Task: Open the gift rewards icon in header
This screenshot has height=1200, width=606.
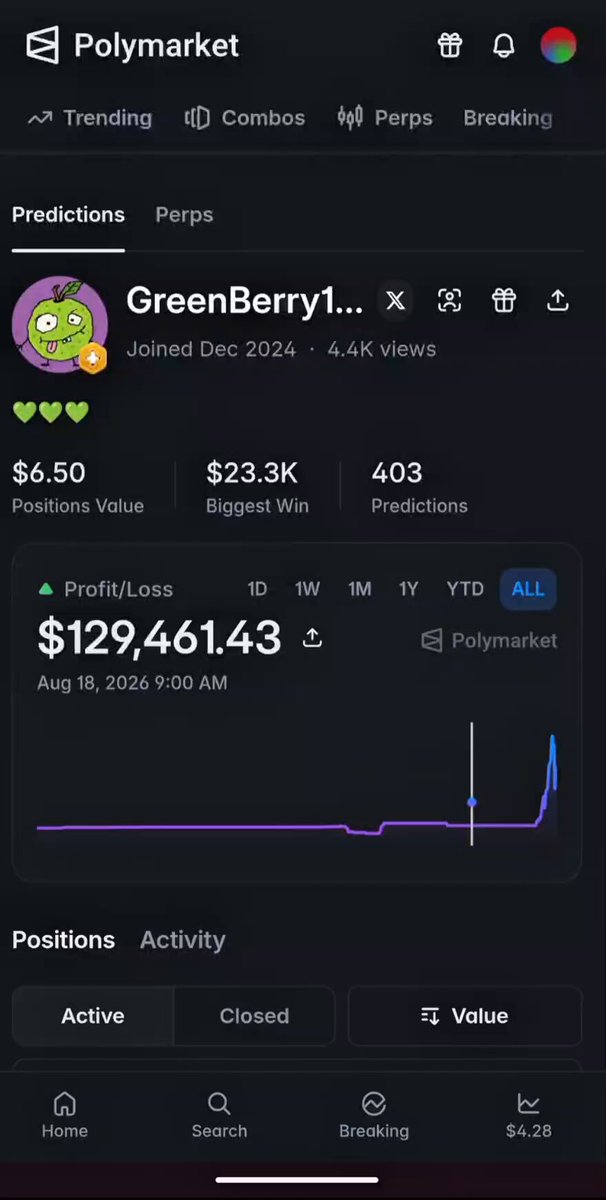Action: pyautogui.click(x=450, y=45)
